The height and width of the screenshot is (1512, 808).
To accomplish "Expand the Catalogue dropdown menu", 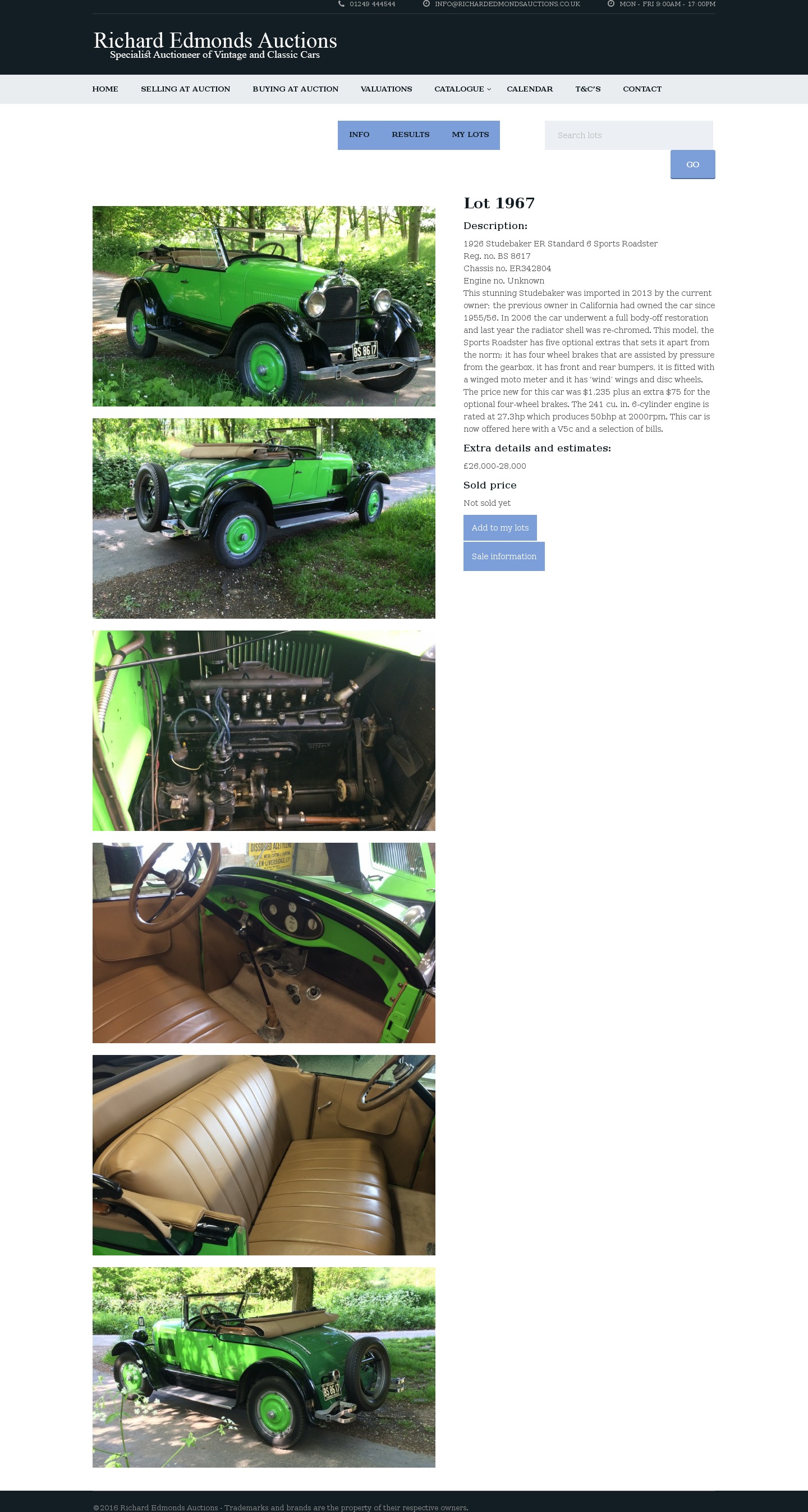I will point(462,89).
